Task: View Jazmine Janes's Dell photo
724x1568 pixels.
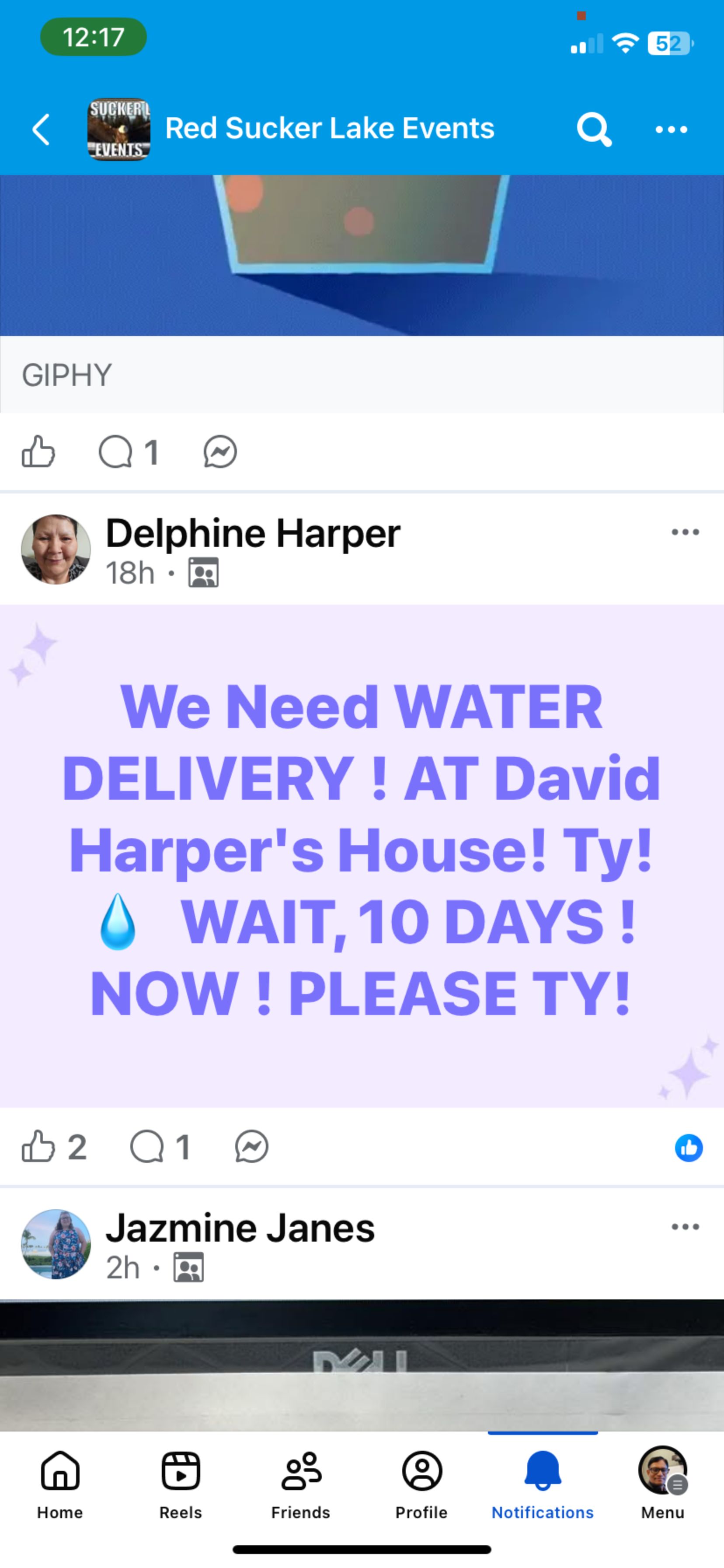Action: click(x=362, y=1365)
